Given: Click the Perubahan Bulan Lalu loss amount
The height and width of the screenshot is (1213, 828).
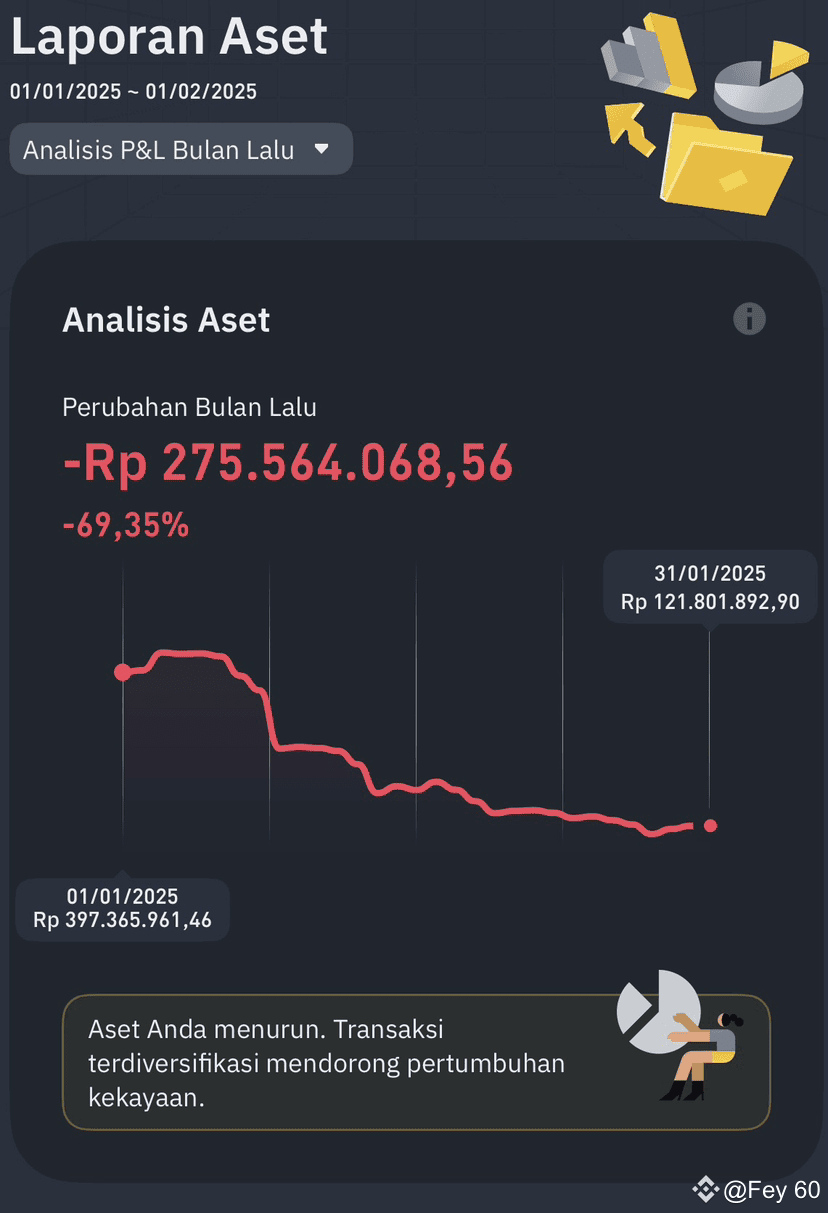Looking at the screenshot, I should [x=286, y=462].
